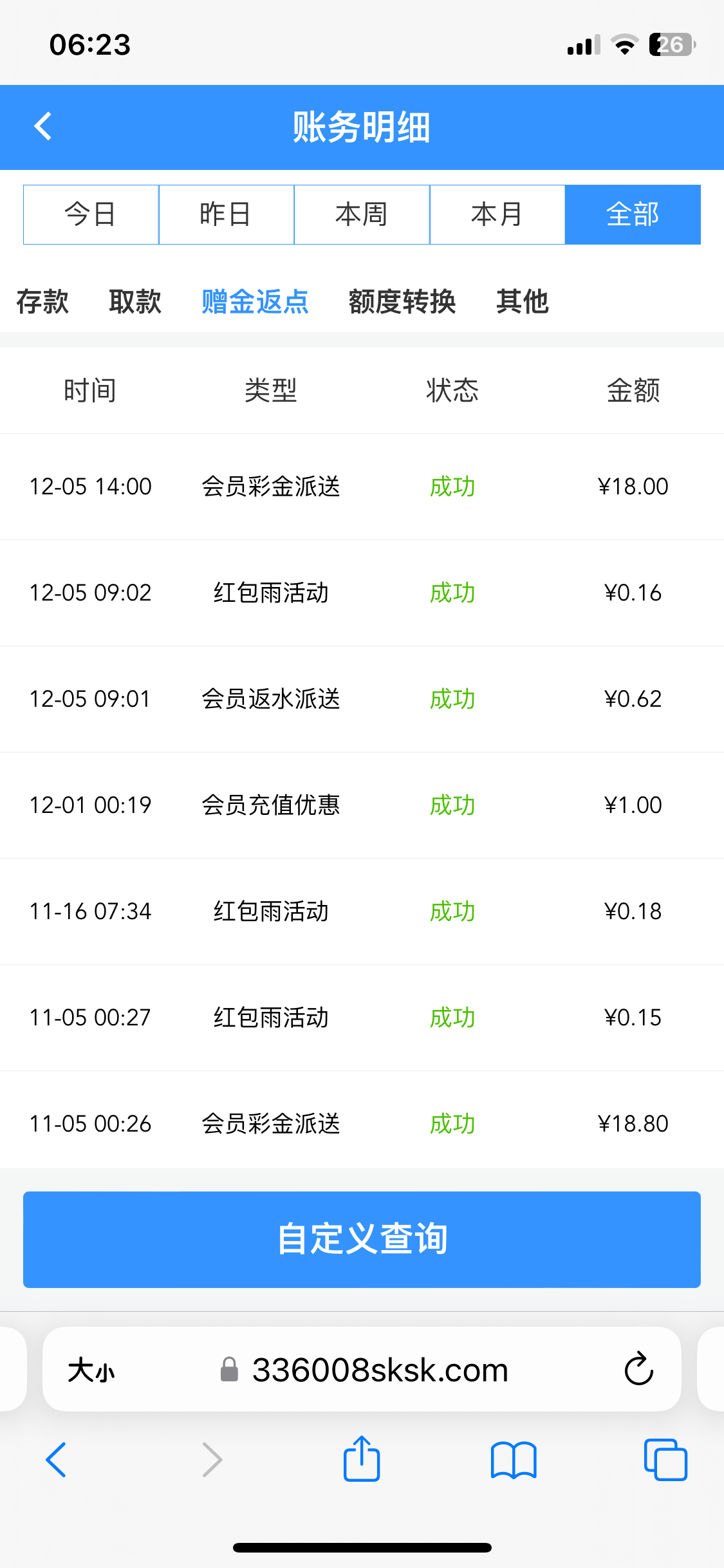Viewport: 724px width, 1568px height.
Task: Tap the 自定义查询 button
Action: [x=362, y=1239]
